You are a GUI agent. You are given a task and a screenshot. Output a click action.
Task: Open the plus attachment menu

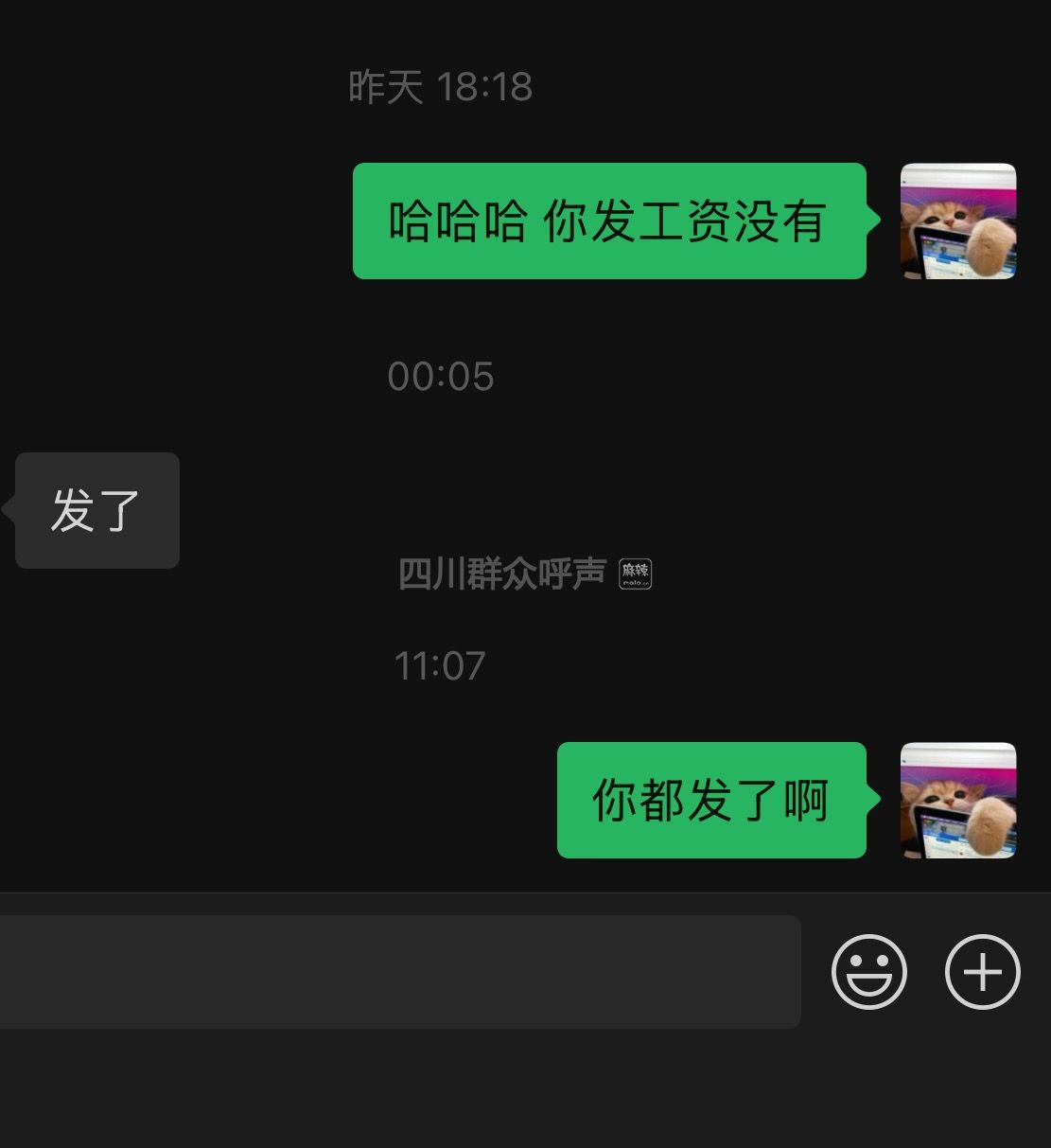[982, 972]
